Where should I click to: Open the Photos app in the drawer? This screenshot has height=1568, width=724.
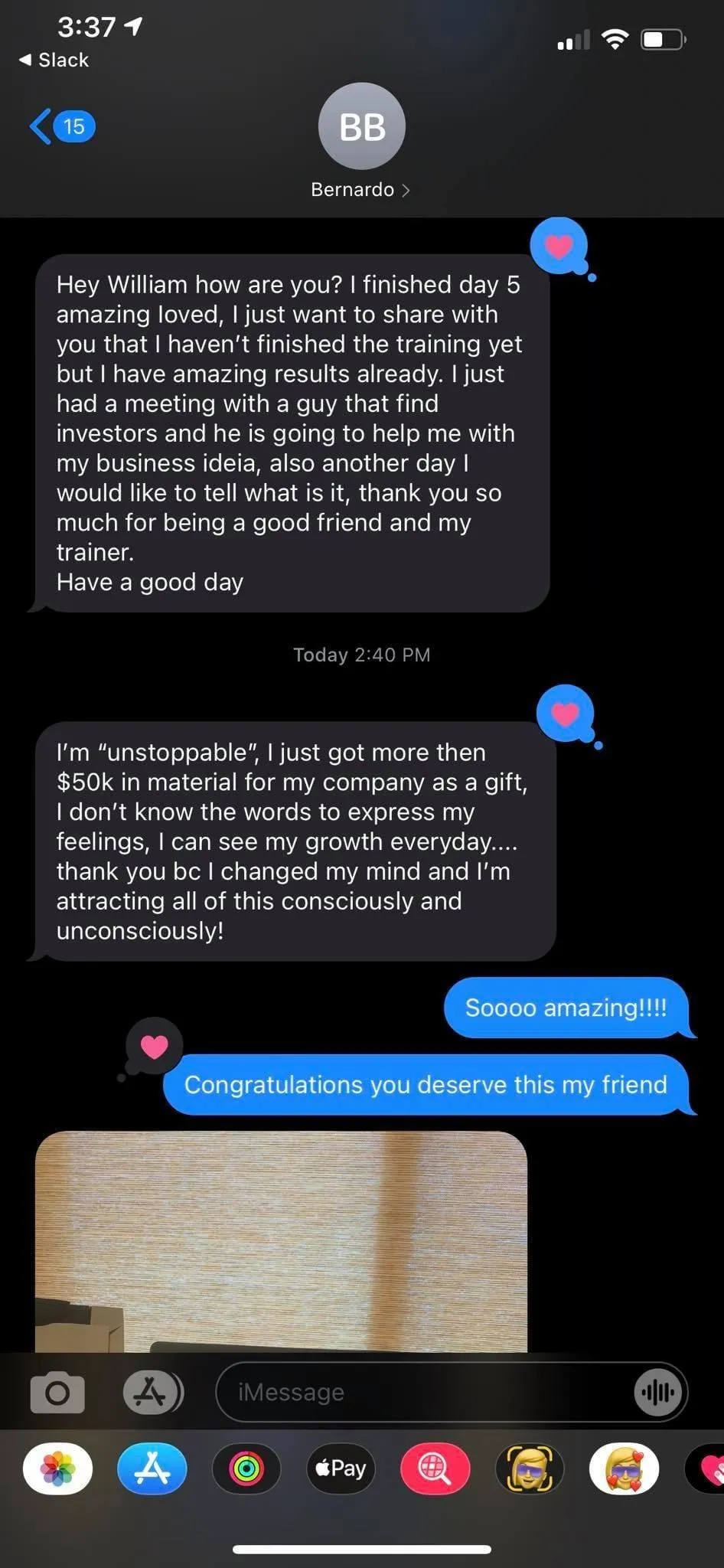tap(58, 1468)
